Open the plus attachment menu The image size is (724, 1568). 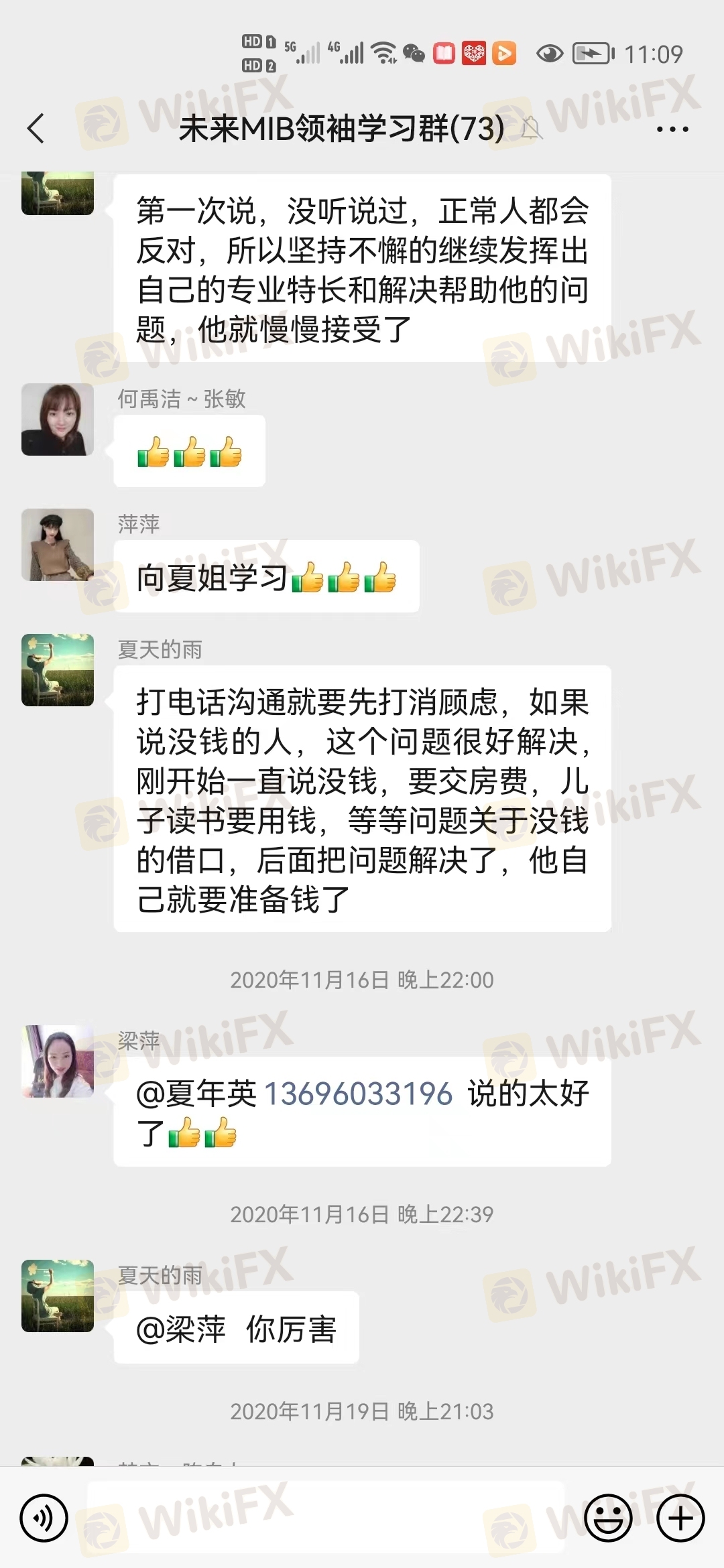coord(680,1518)
